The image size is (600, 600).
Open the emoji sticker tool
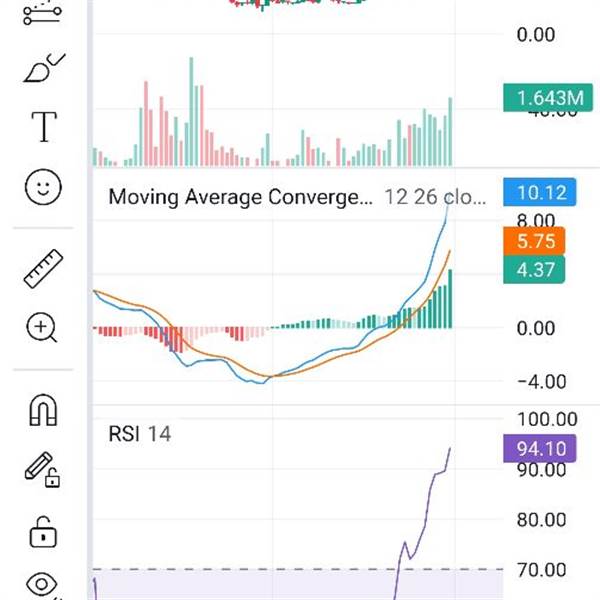(43, 187)
